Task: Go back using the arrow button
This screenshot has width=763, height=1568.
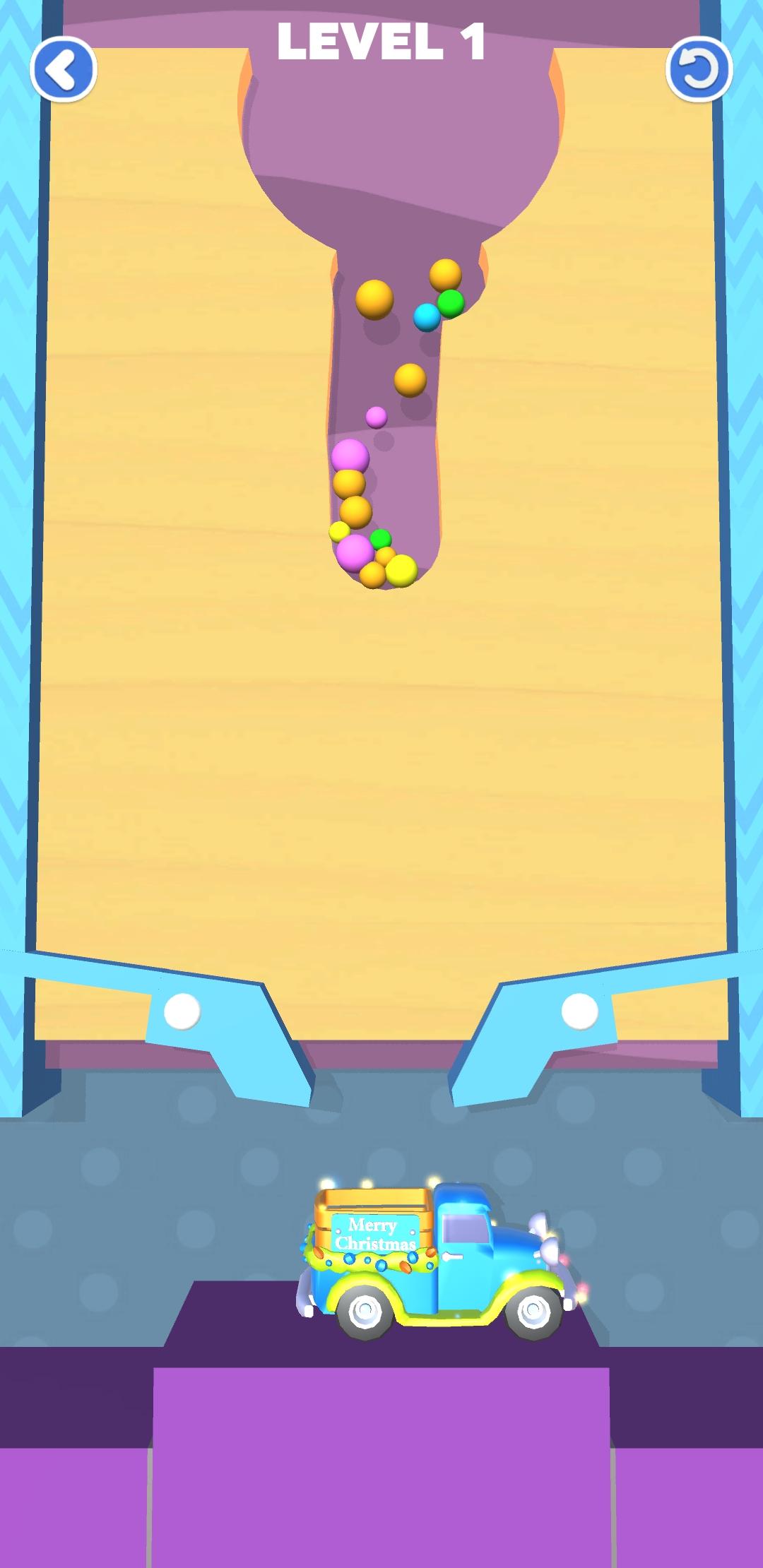Action: coord(64,69)
